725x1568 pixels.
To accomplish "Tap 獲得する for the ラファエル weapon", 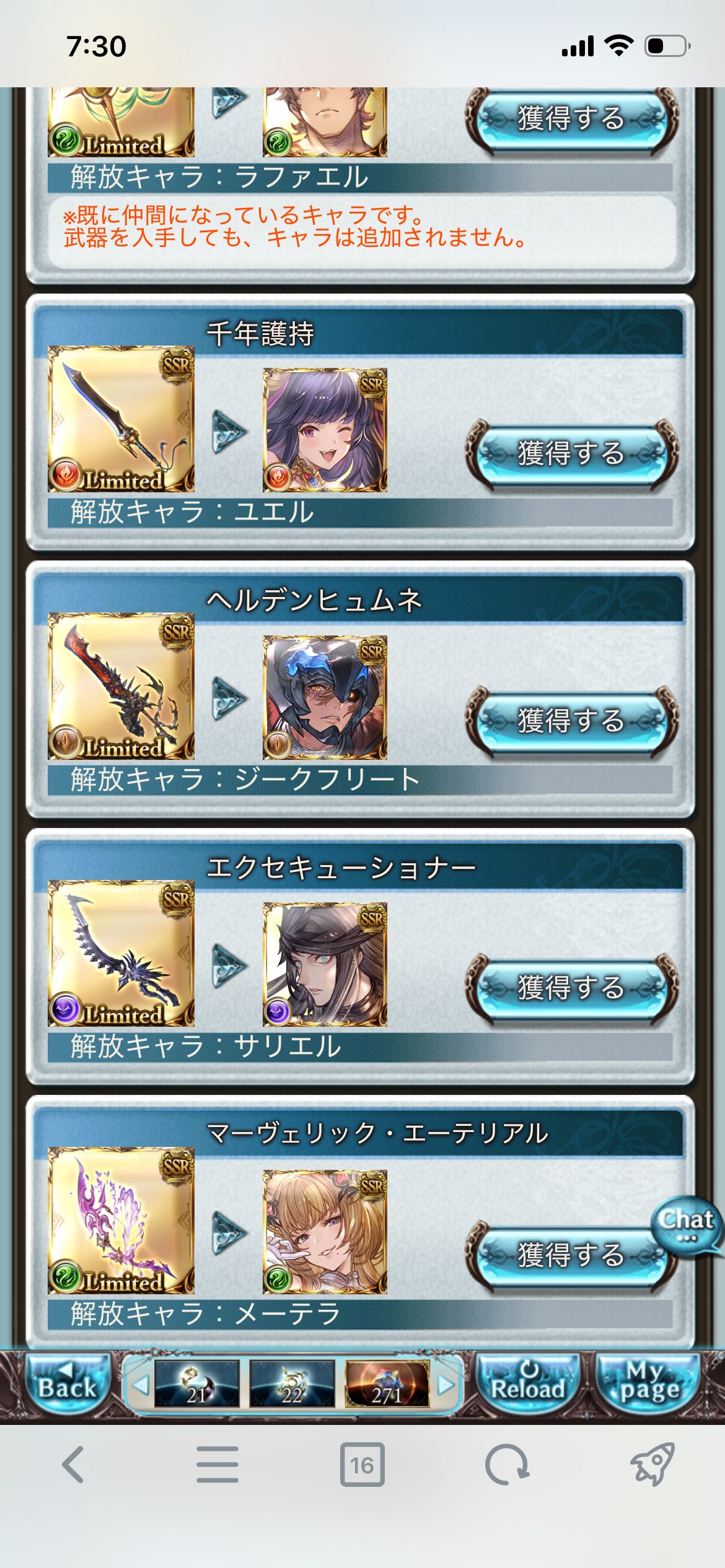I will coord(571,119).
